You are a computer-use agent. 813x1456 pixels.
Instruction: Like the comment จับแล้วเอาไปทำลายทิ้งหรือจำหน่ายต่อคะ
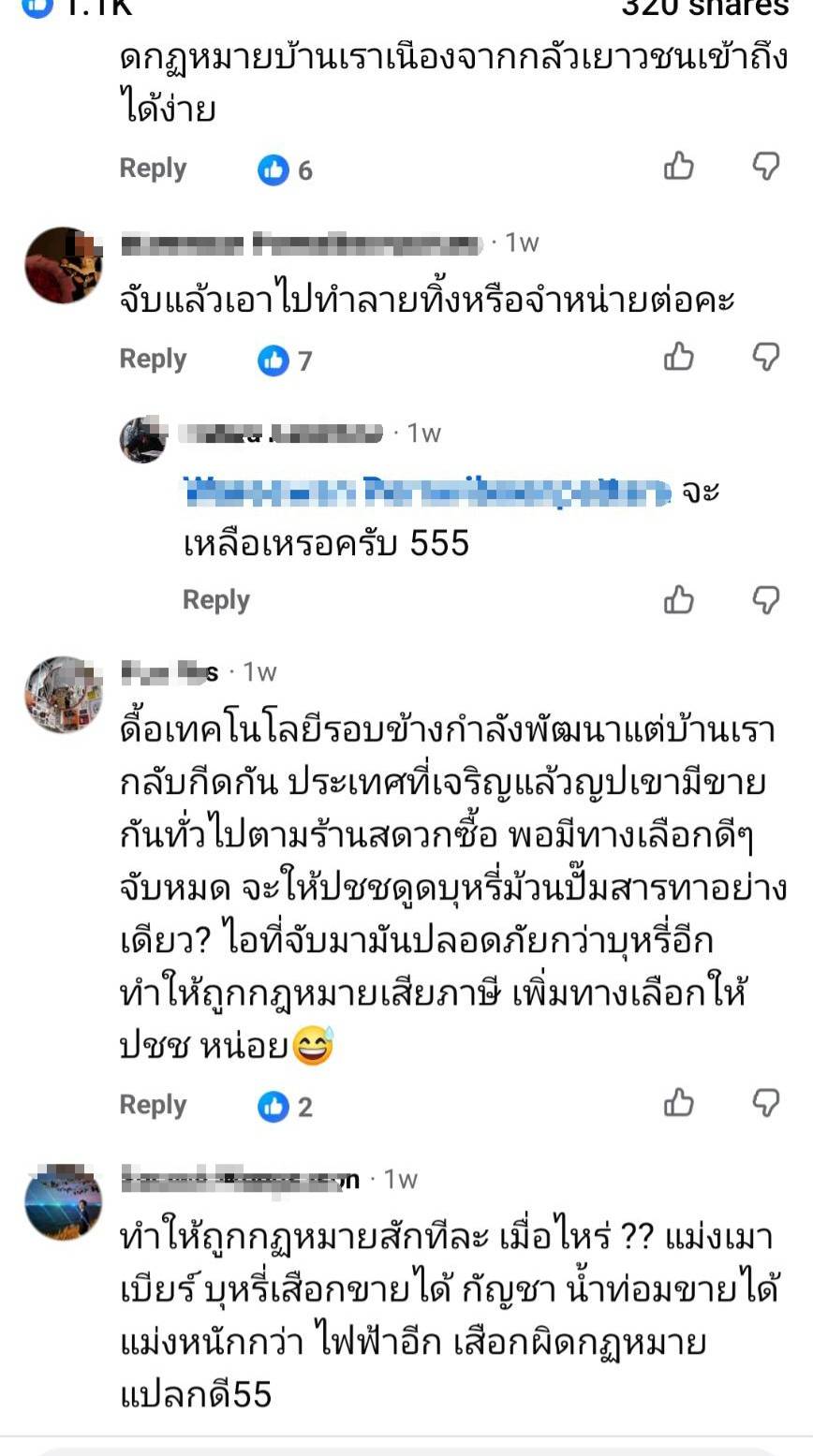(x=679, y=357)
